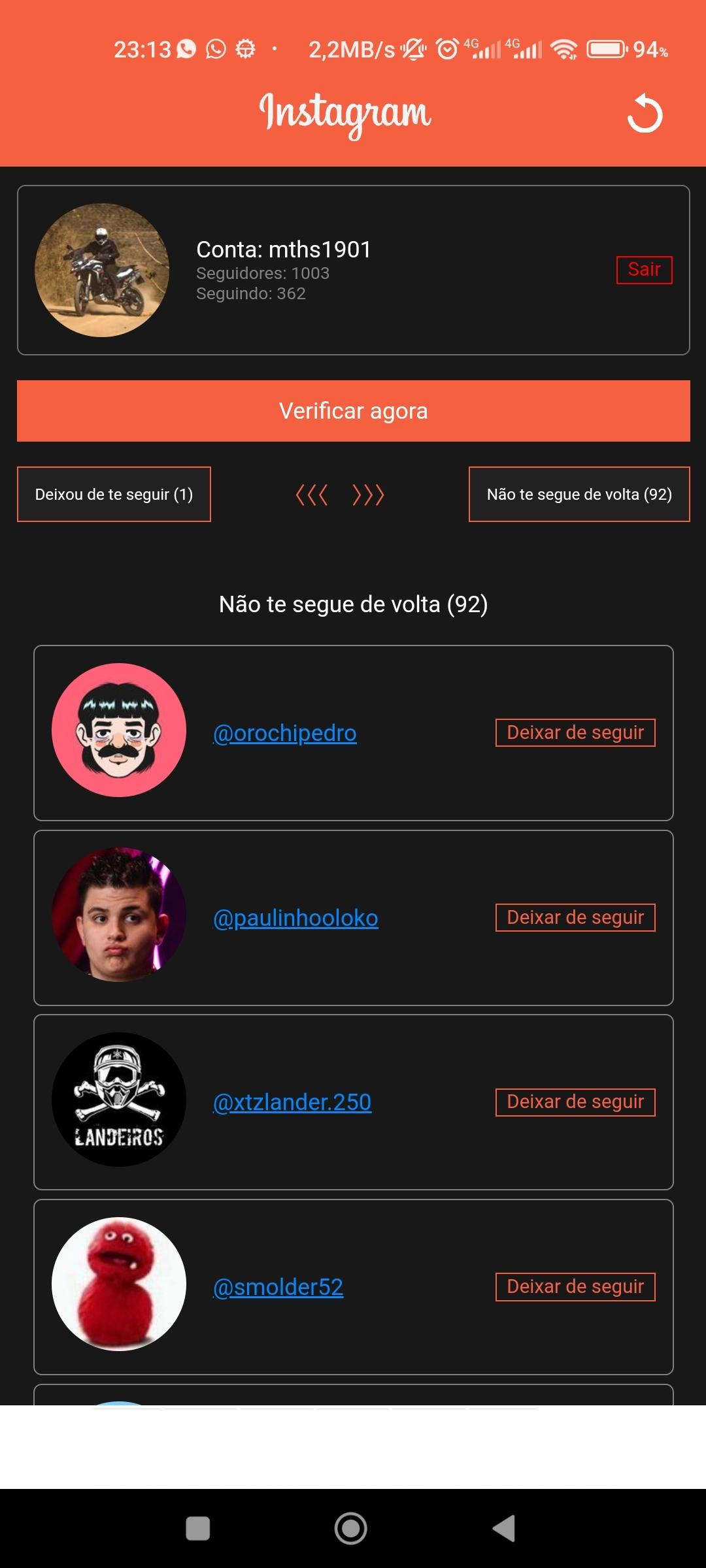Start a check with Verificar agora
Screen dimensions: 706x1568
[x=353, y=411]
